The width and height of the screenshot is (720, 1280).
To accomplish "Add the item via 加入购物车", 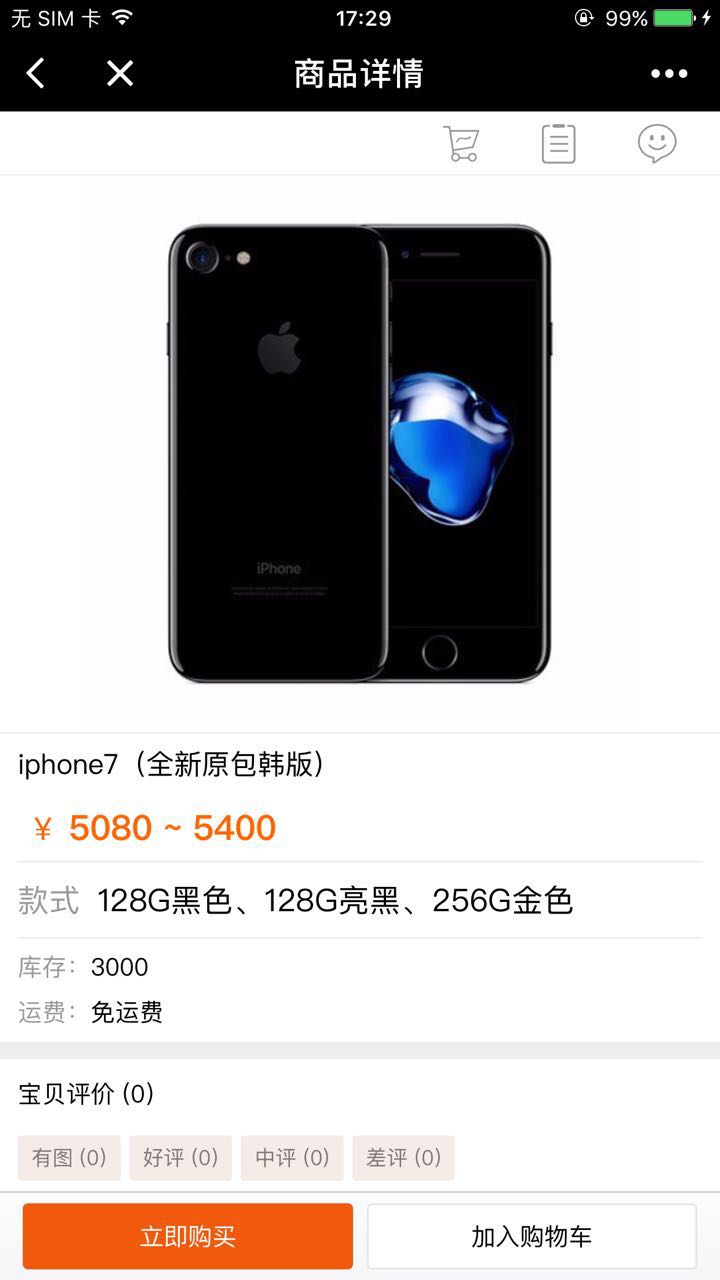I will (x=531, y=1236).
